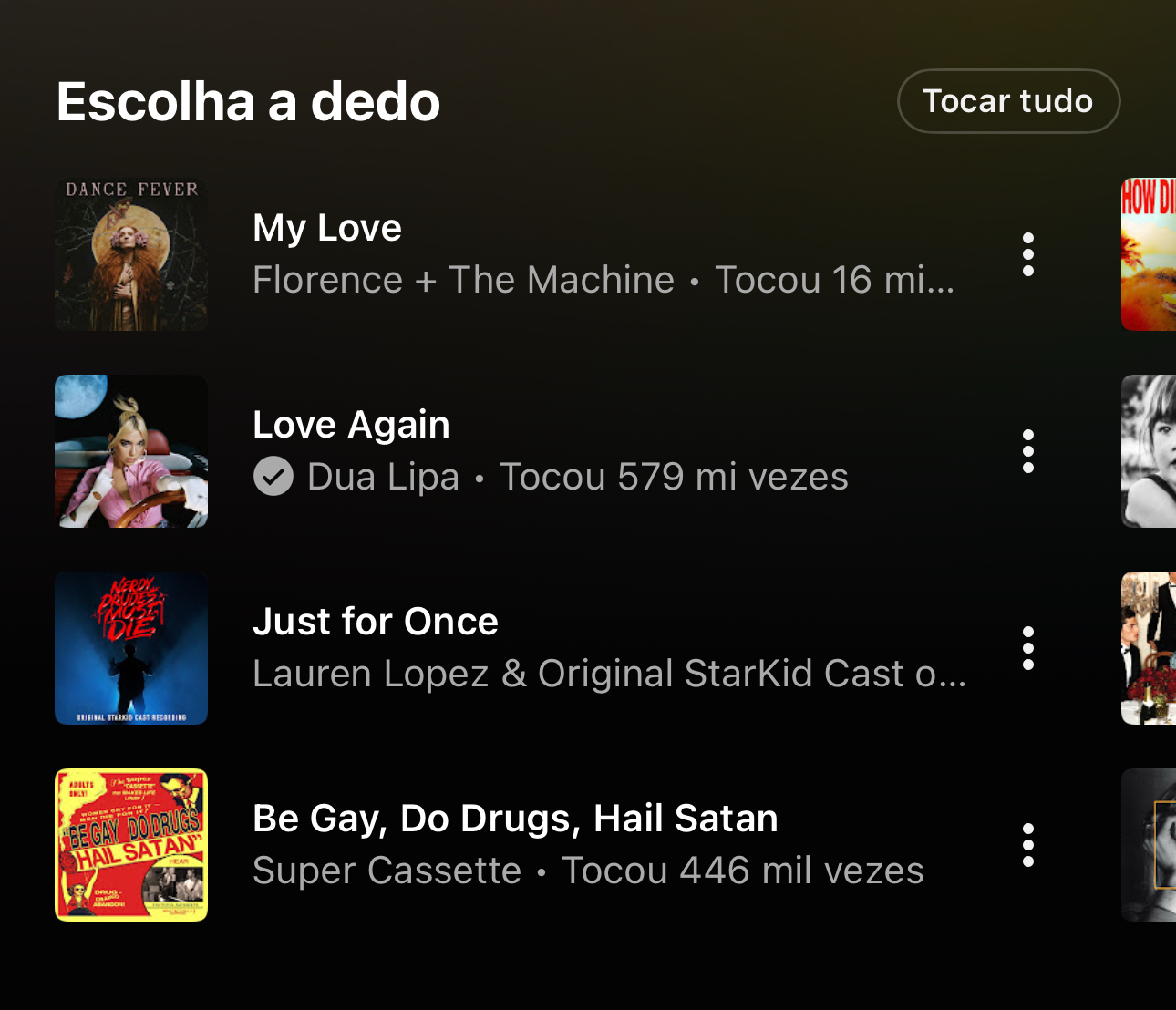The height and width of the screenshot is (1010, 1176).
Task: Tap the Tocar tudo button
Action: coord(1008,101)
